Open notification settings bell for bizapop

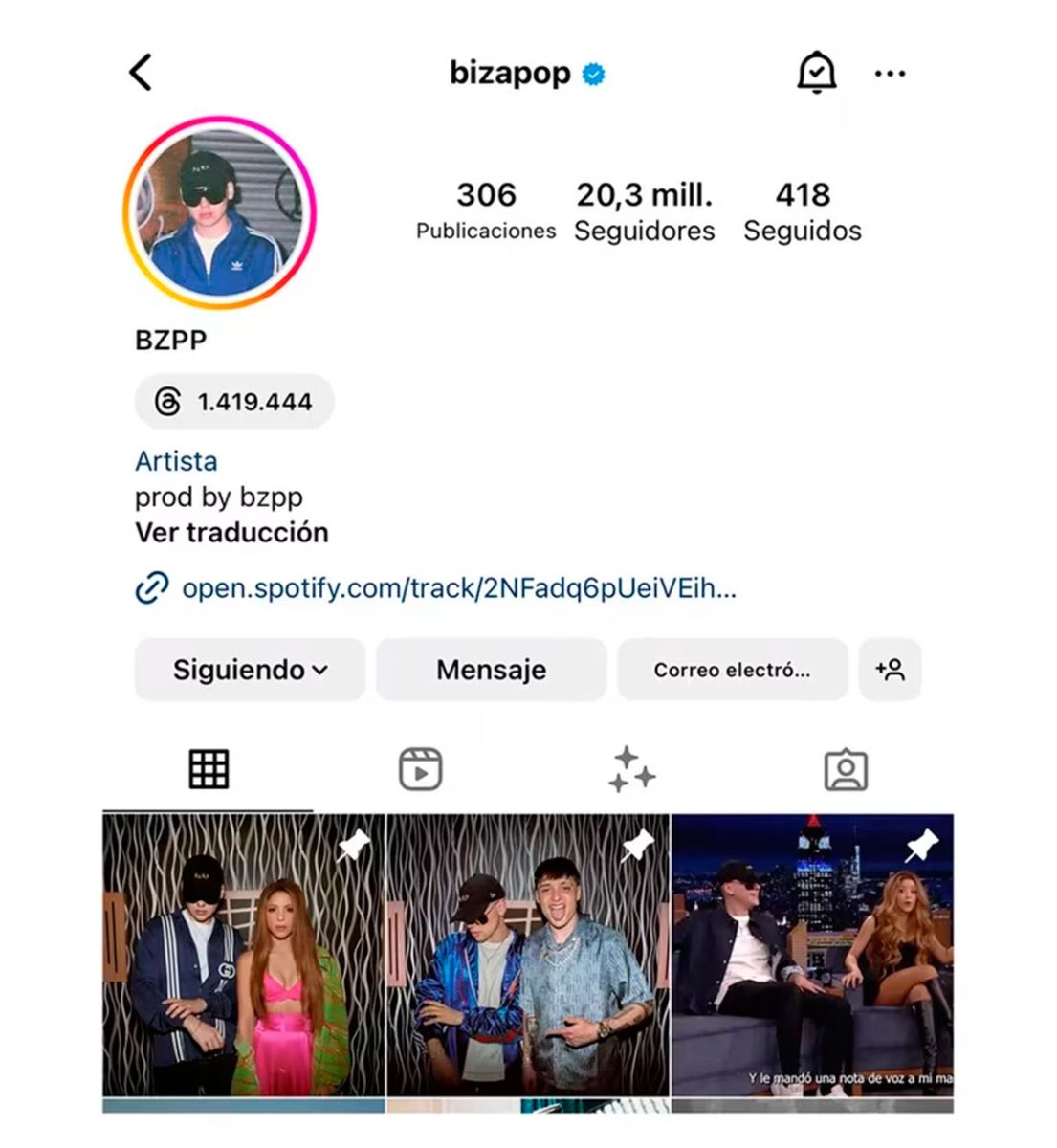pos(816,73)
